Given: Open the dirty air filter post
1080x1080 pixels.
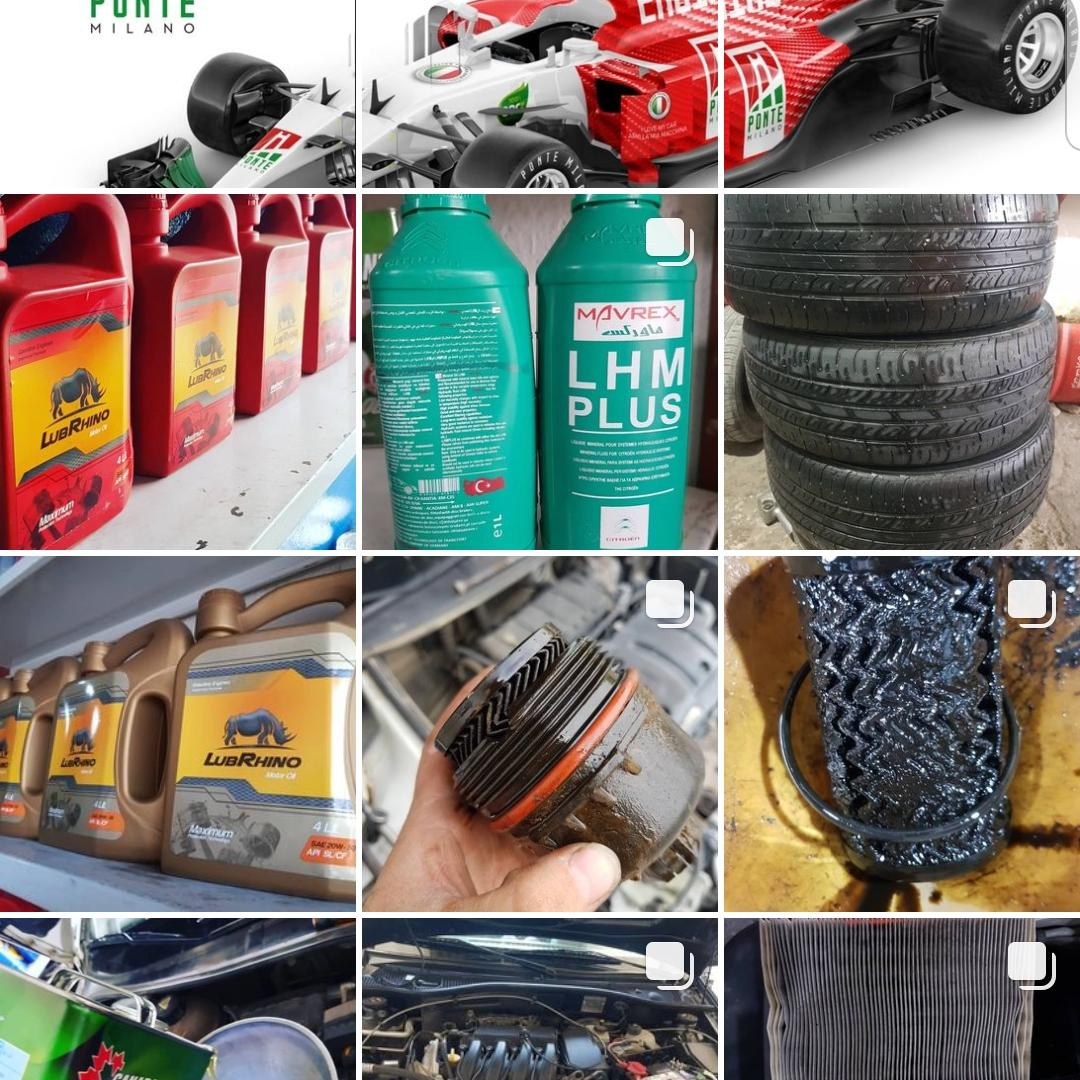Looking at the screenshot, I should click(x=901, y=999).
